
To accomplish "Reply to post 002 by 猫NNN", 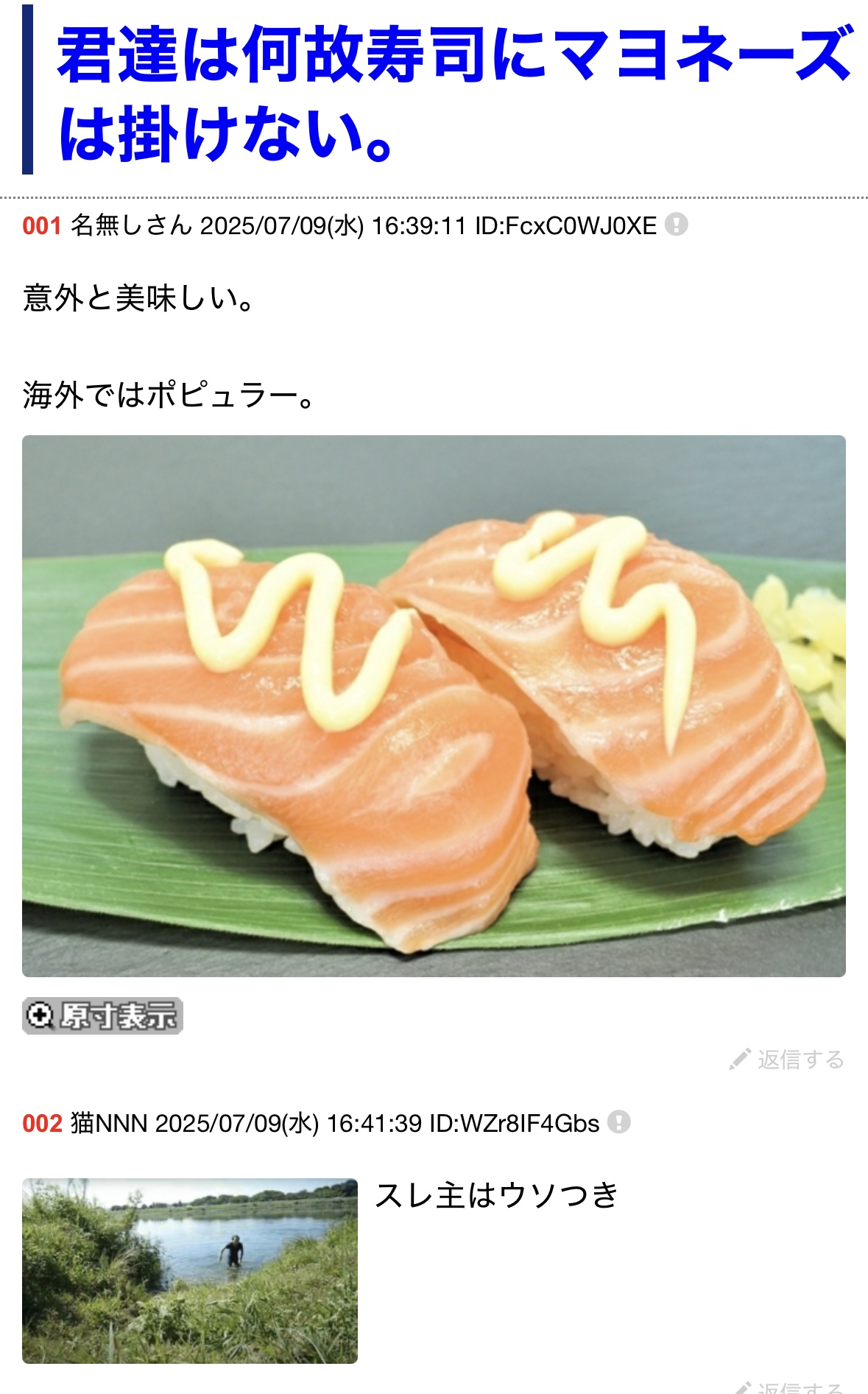I will pos(787,1387).
